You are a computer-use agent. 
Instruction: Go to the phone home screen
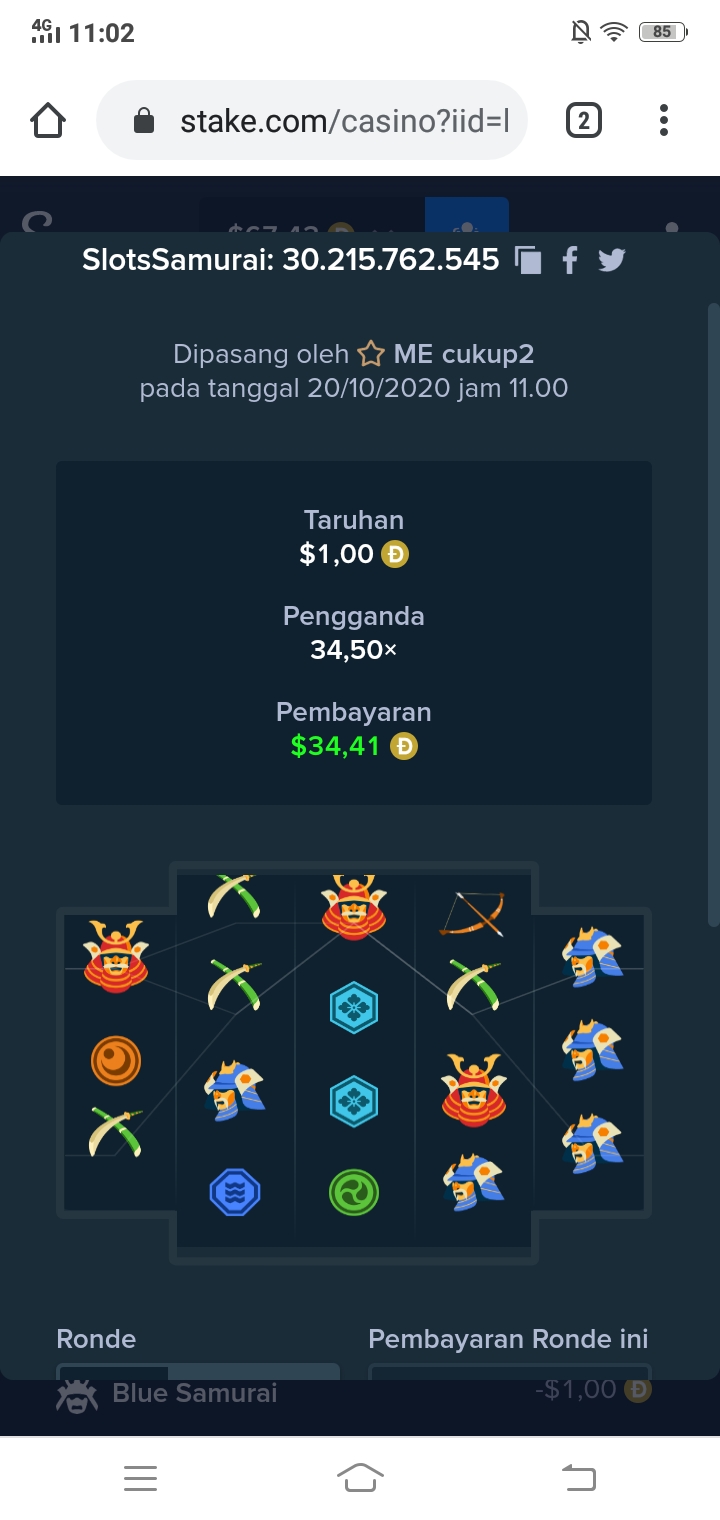pyautogui.click(x=360, y=1477)
